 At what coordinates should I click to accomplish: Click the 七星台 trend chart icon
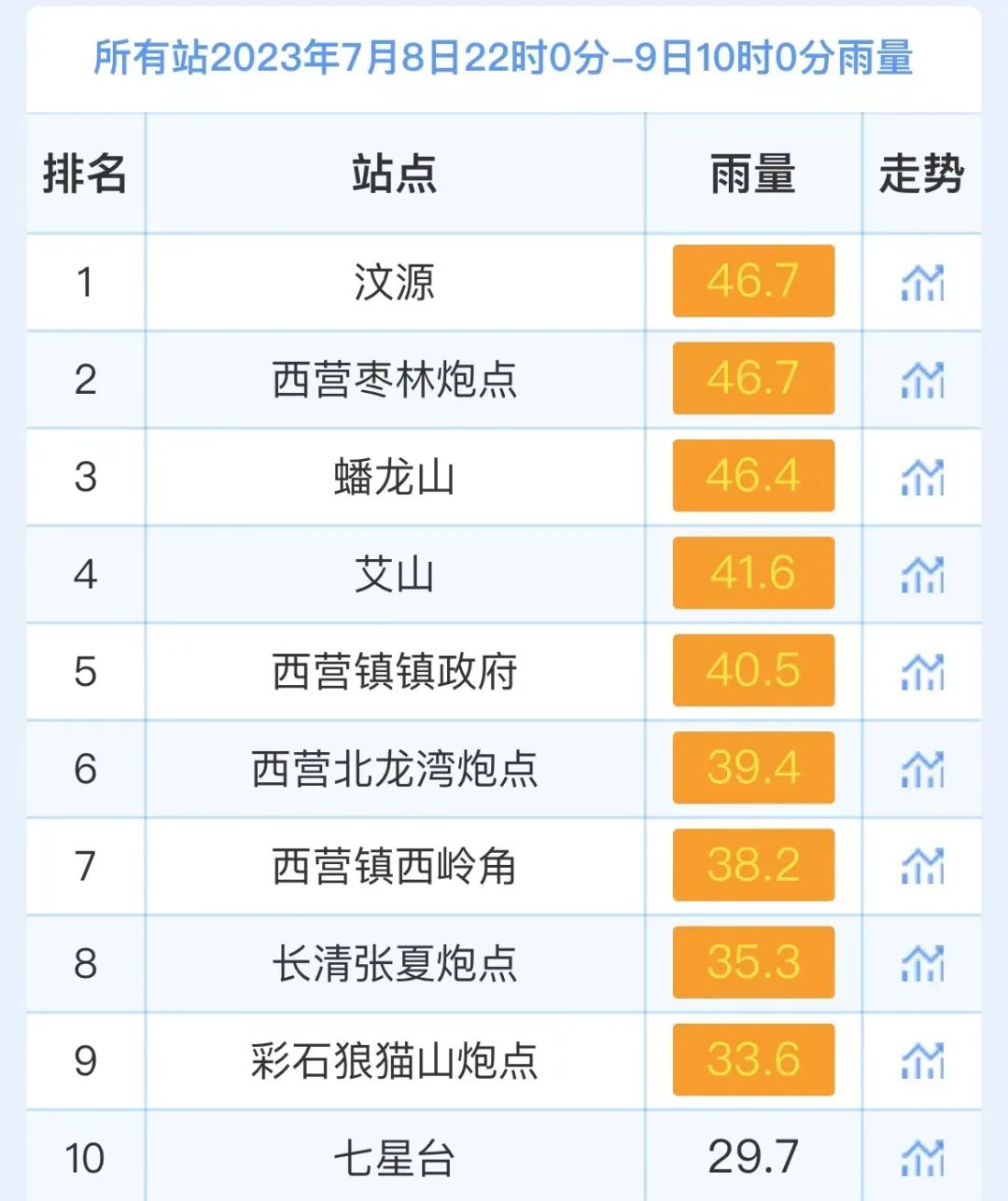(922, 1157)
